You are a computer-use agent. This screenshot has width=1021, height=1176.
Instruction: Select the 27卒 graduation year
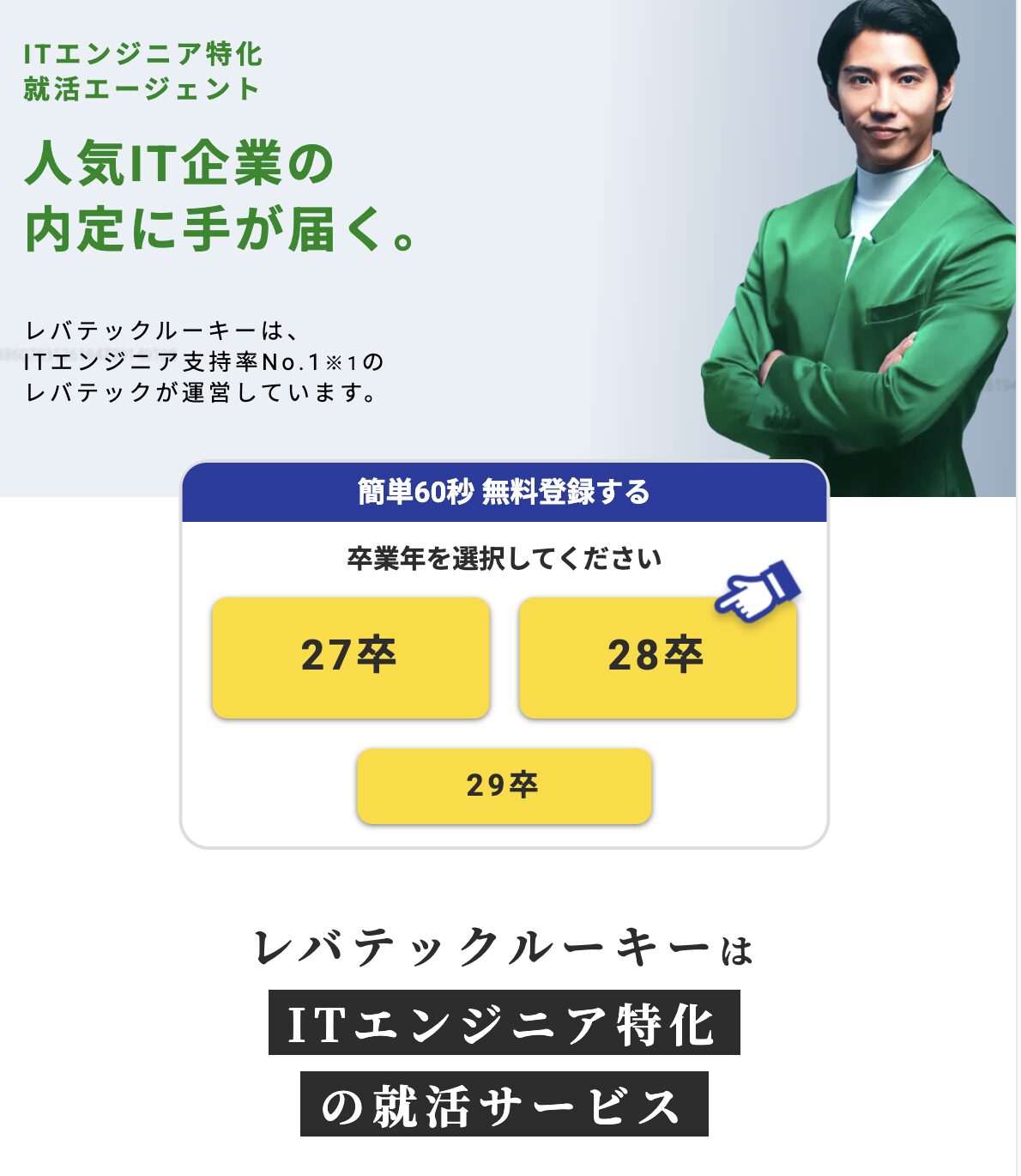[350, 658]
